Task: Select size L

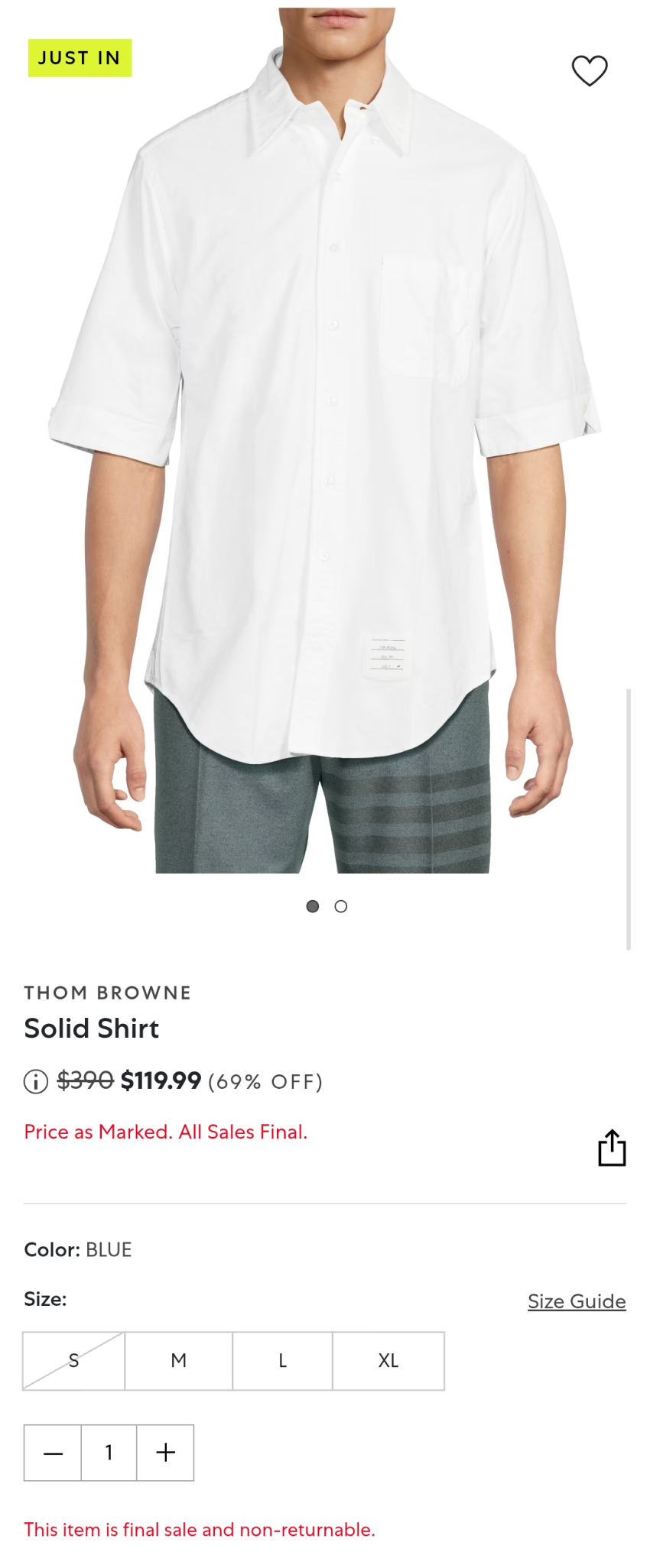Action: tap(282, 1361)
